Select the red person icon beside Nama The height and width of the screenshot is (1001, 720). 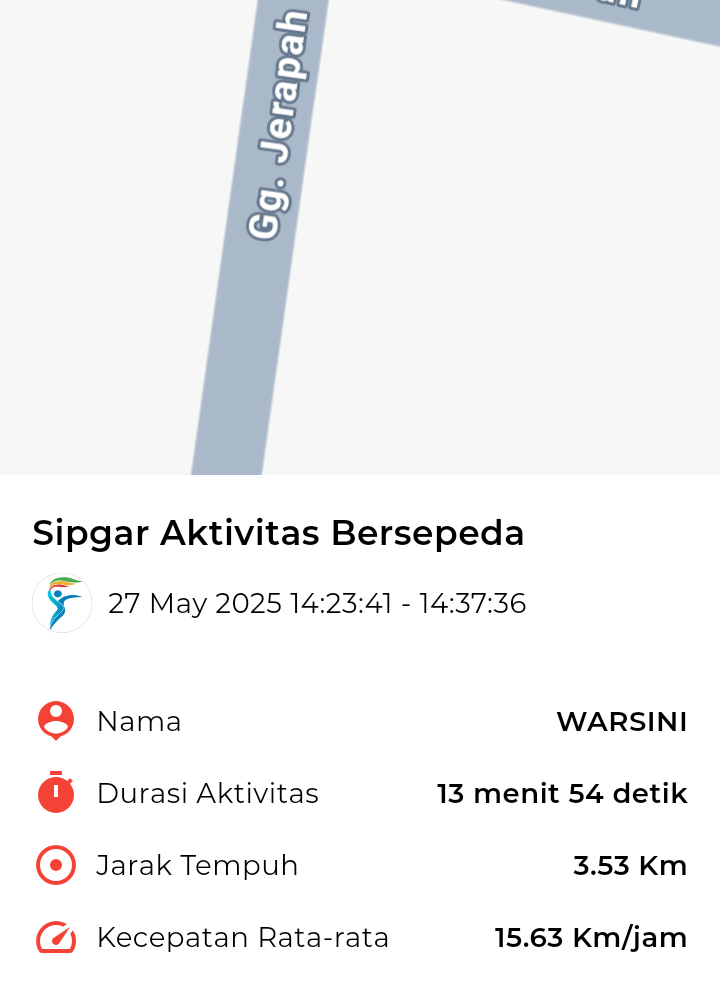point(55,721)
